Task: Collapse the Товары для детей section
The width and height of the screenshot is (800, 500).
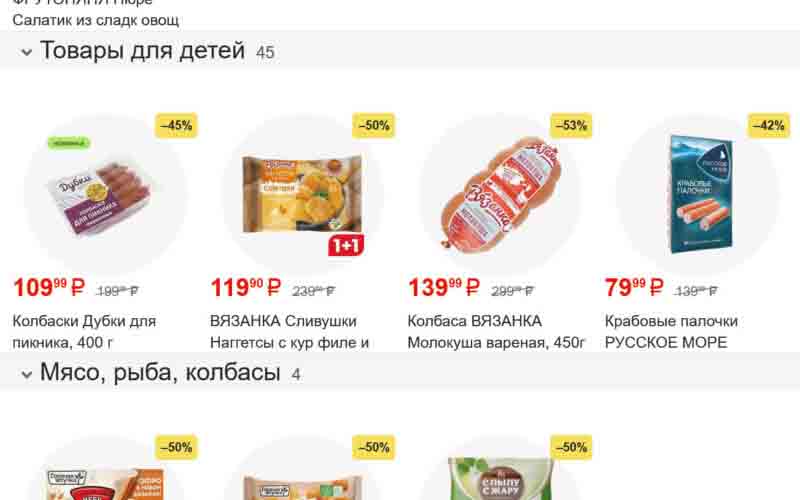Action: coord(26,52)
